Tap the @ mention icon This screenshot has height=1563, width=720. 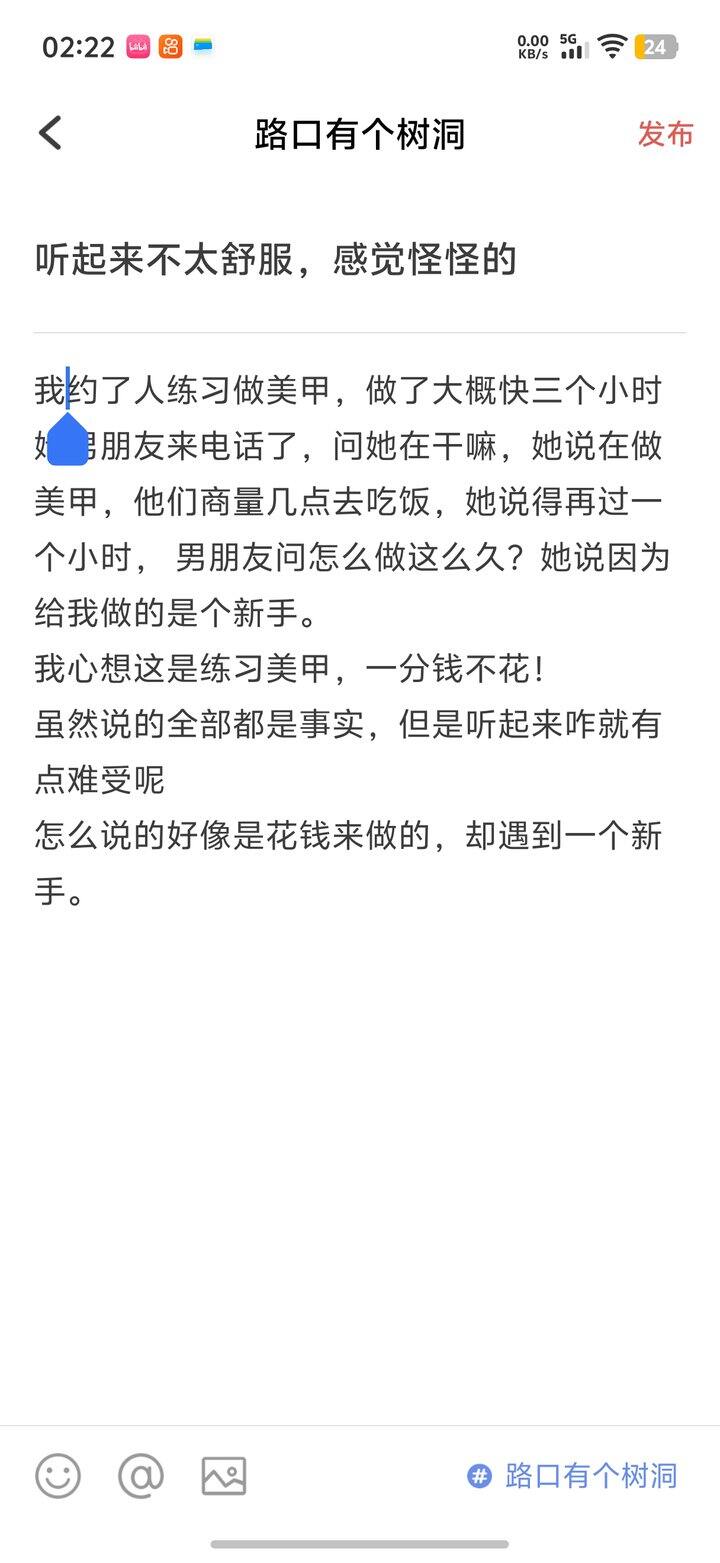pos(141,1474)
